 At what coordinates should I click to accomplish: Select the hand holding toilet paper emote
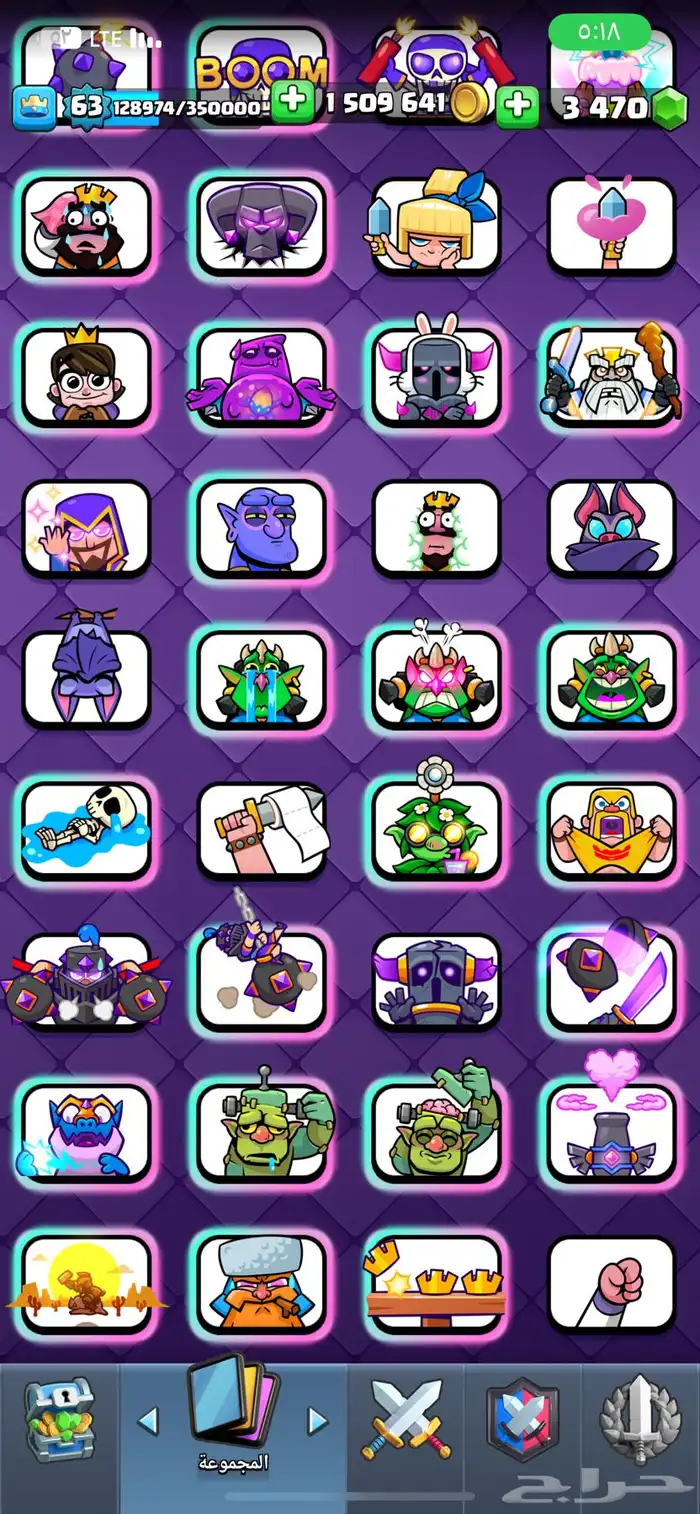tap(261, 830)
